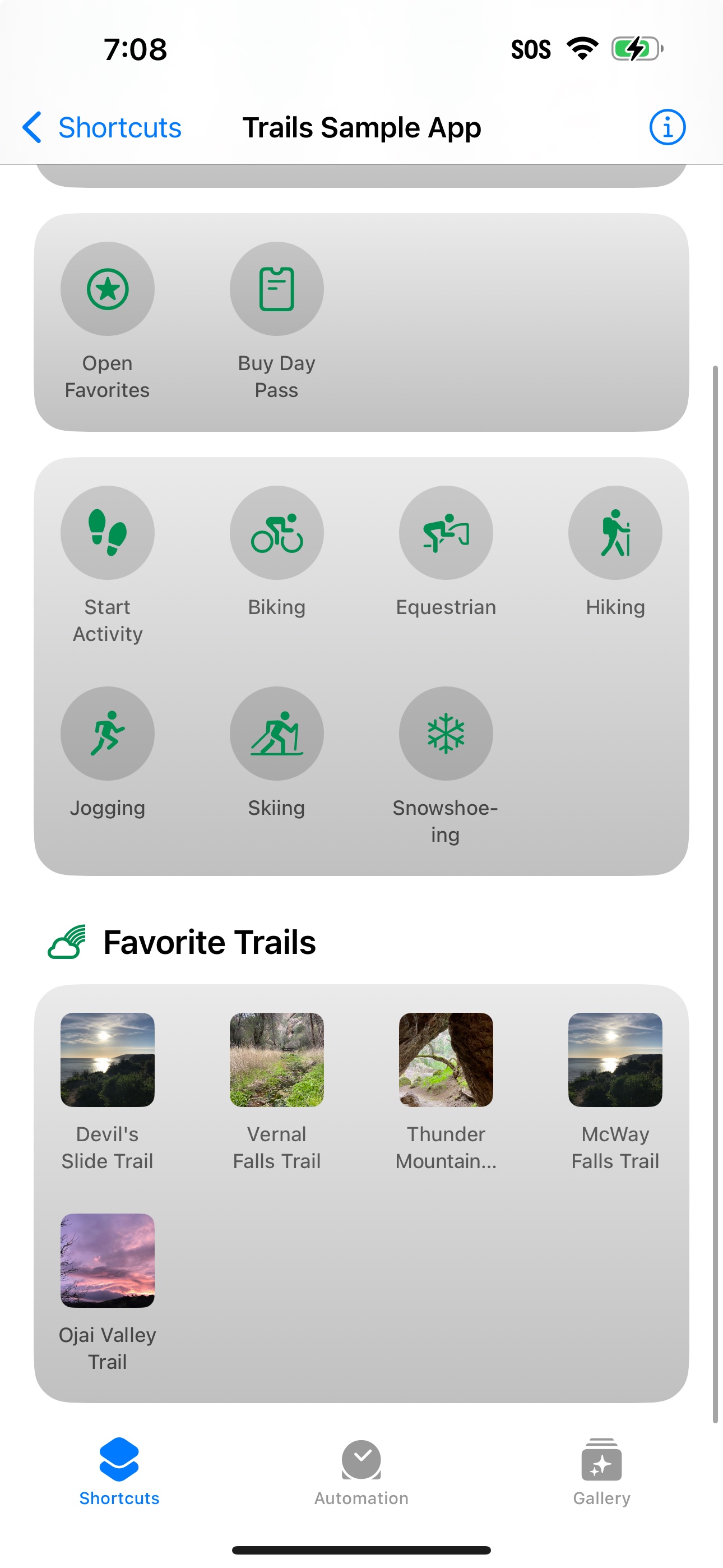723x1568 pixels.
Task: Run the Buy Day Pass shortcut
Action: pyautogui.click(x=276, y=290)
